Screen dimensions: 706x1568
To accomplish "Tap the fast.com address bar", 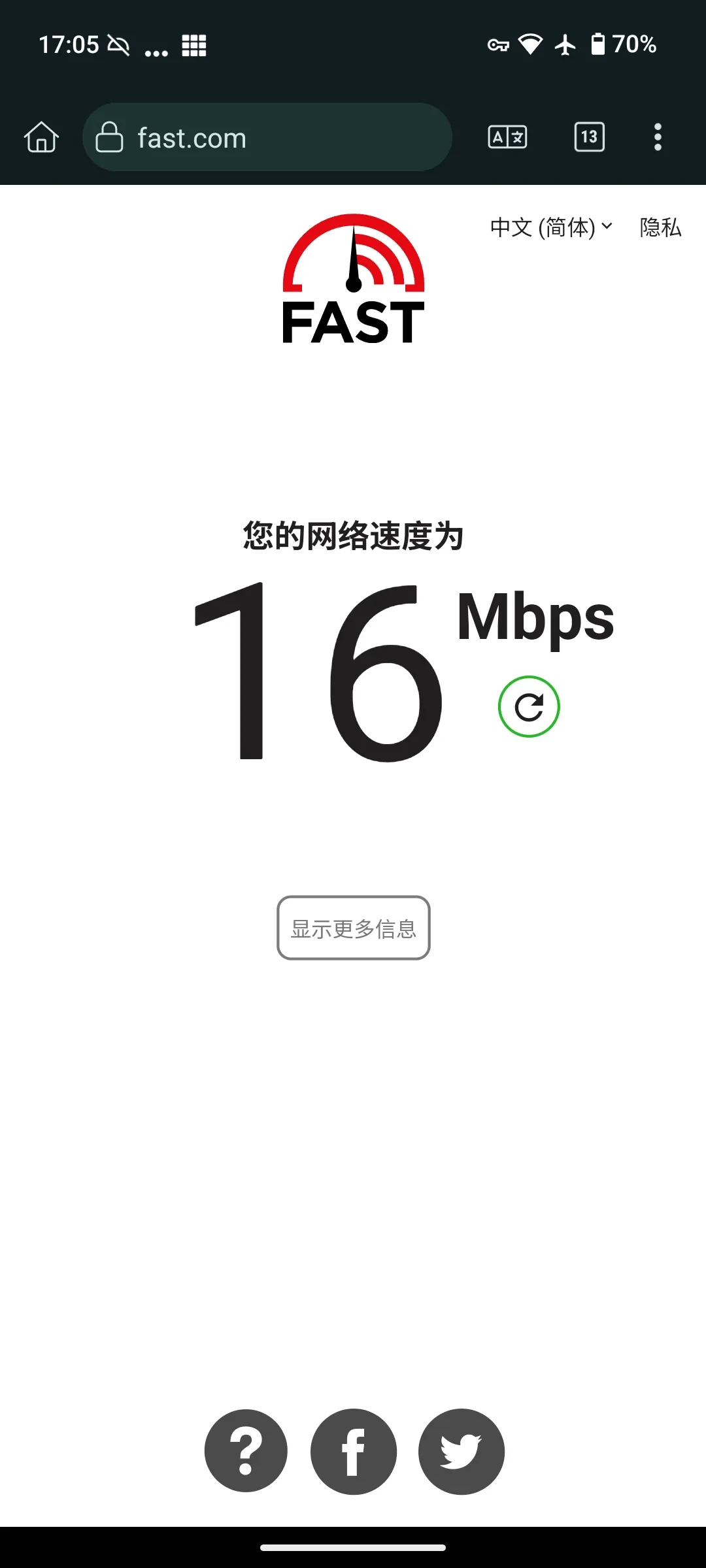I will point(267,137).
